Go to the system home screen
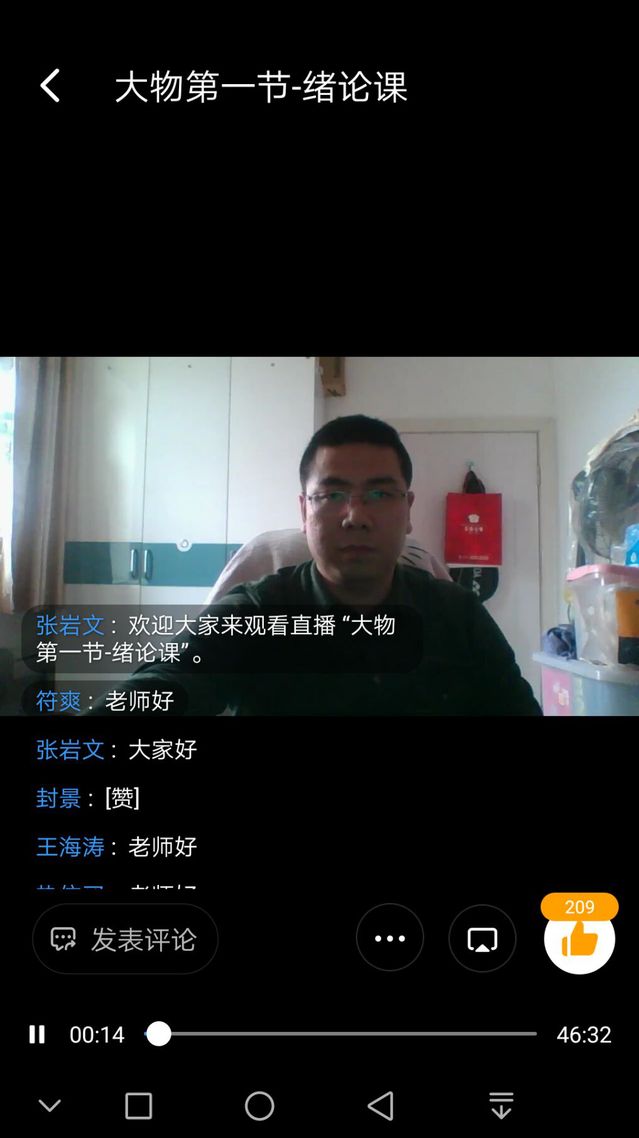 coord(259,1105)
